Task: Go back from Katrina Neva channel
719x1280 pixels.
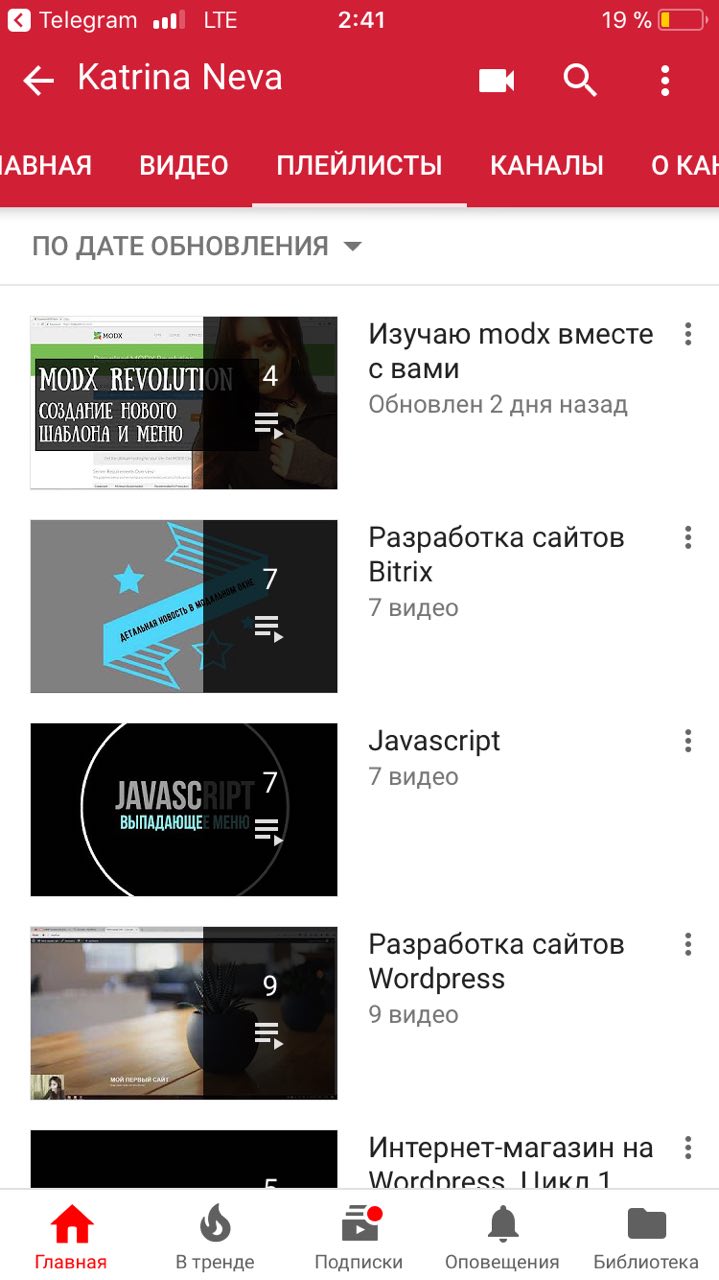Action: click(38, 80)
